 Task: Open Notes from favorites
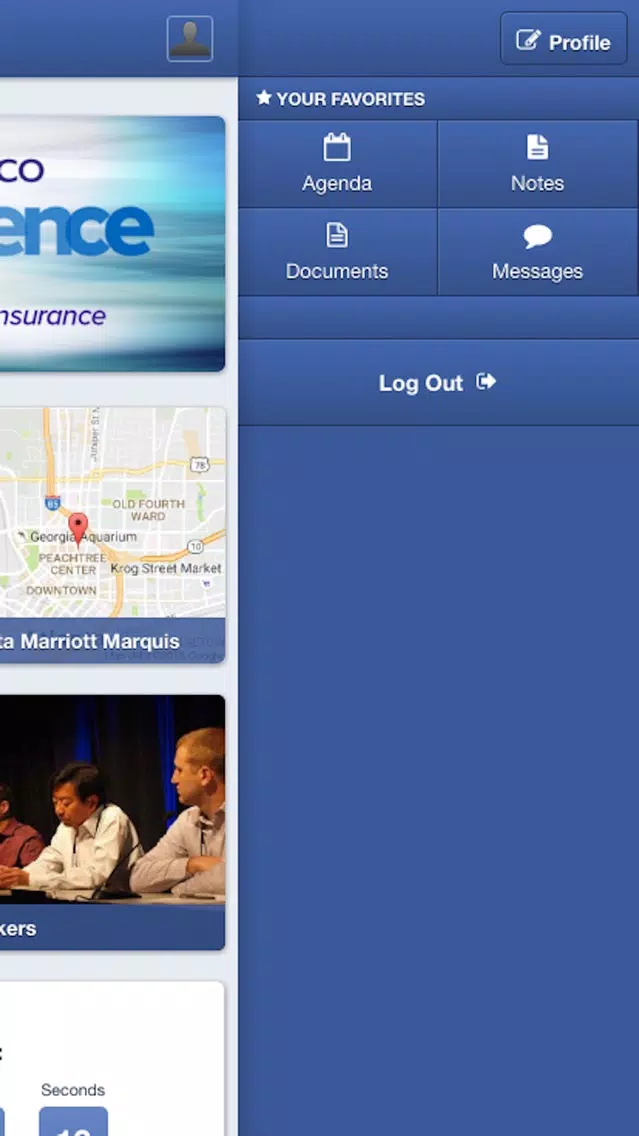click(537, 164)
